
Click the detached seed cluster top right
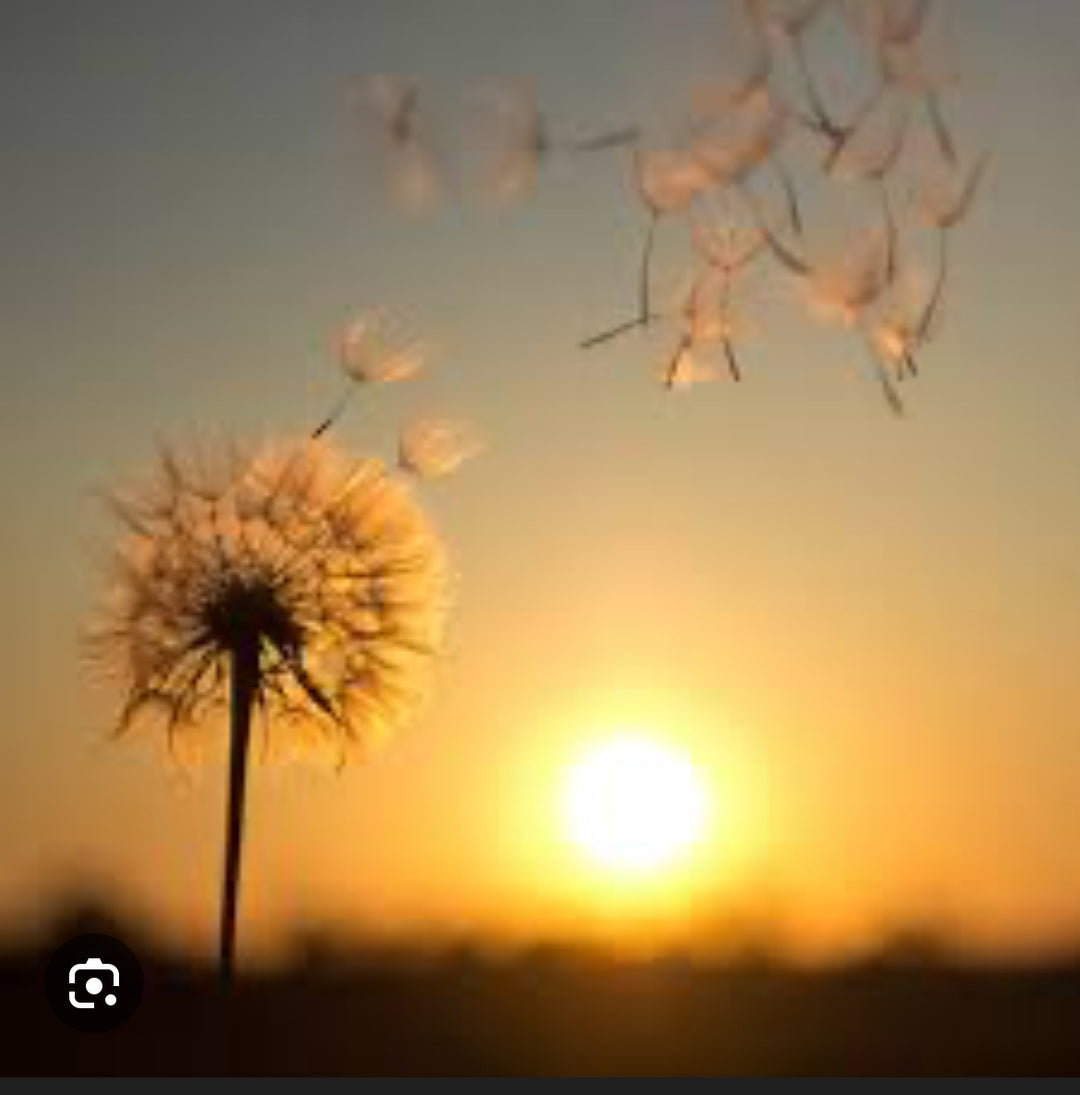pos(820,180)
